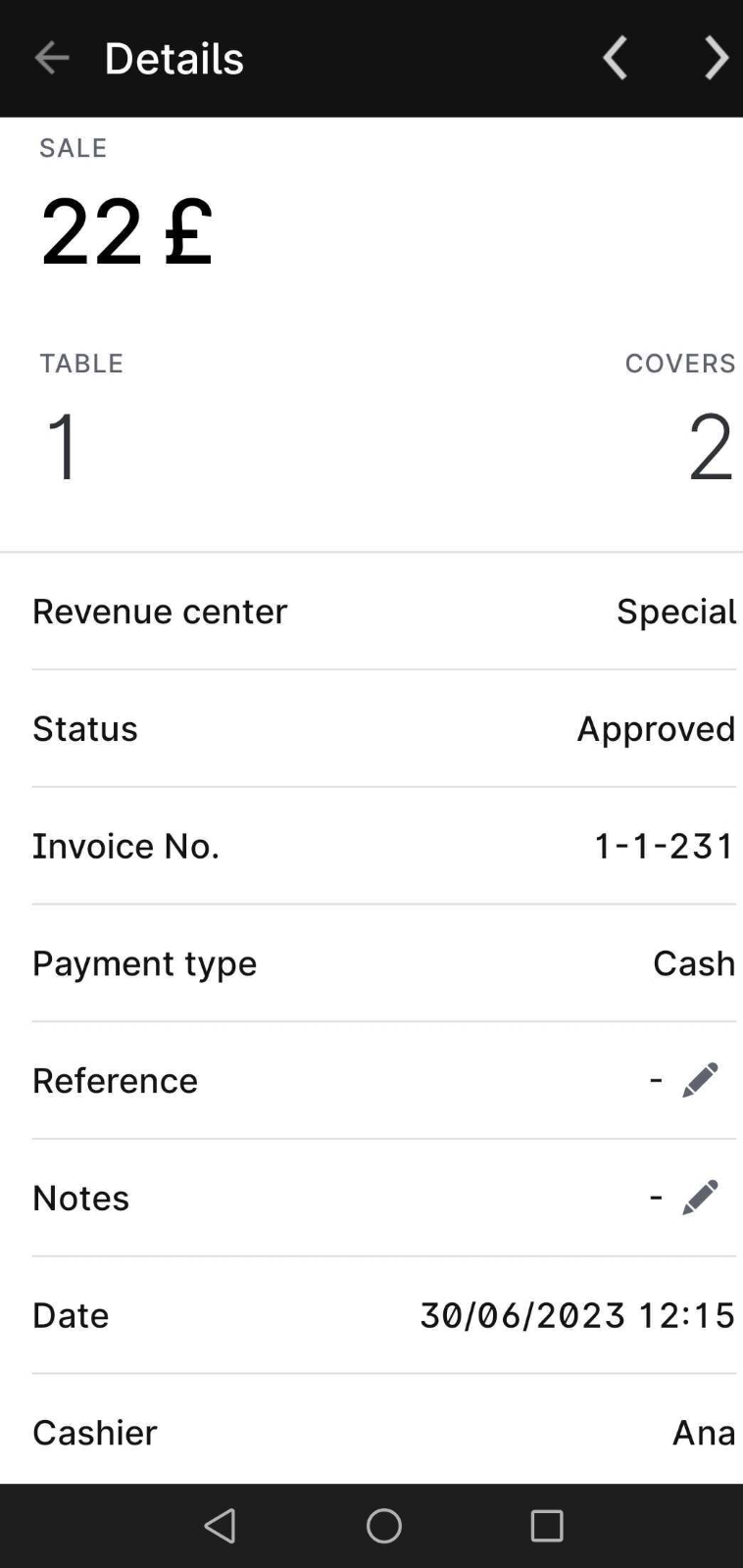Tap the Android back navigation icon
Image resolution: width=743 pixels, height=1568 pixels.
pyautogui.click(x=220, y=1525)
